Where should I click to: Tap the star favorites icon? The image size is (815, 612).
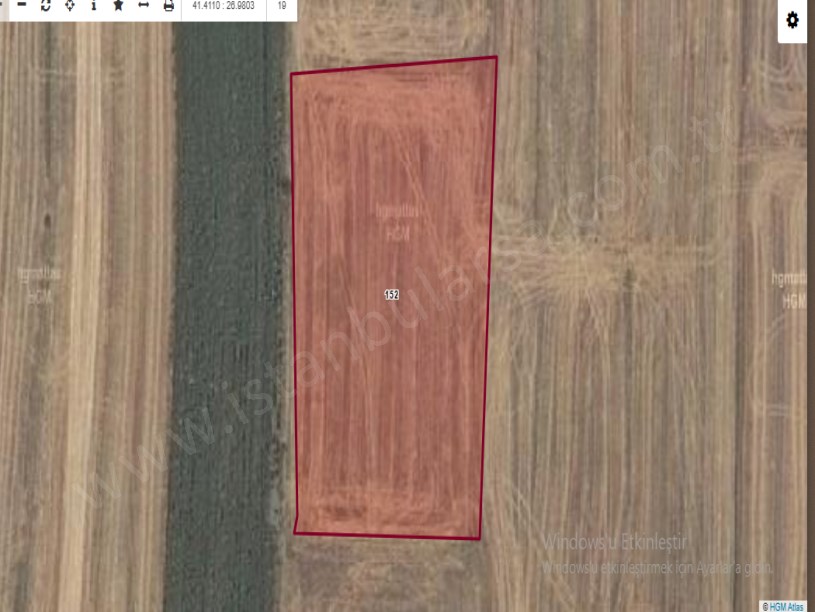click(118, 5)
